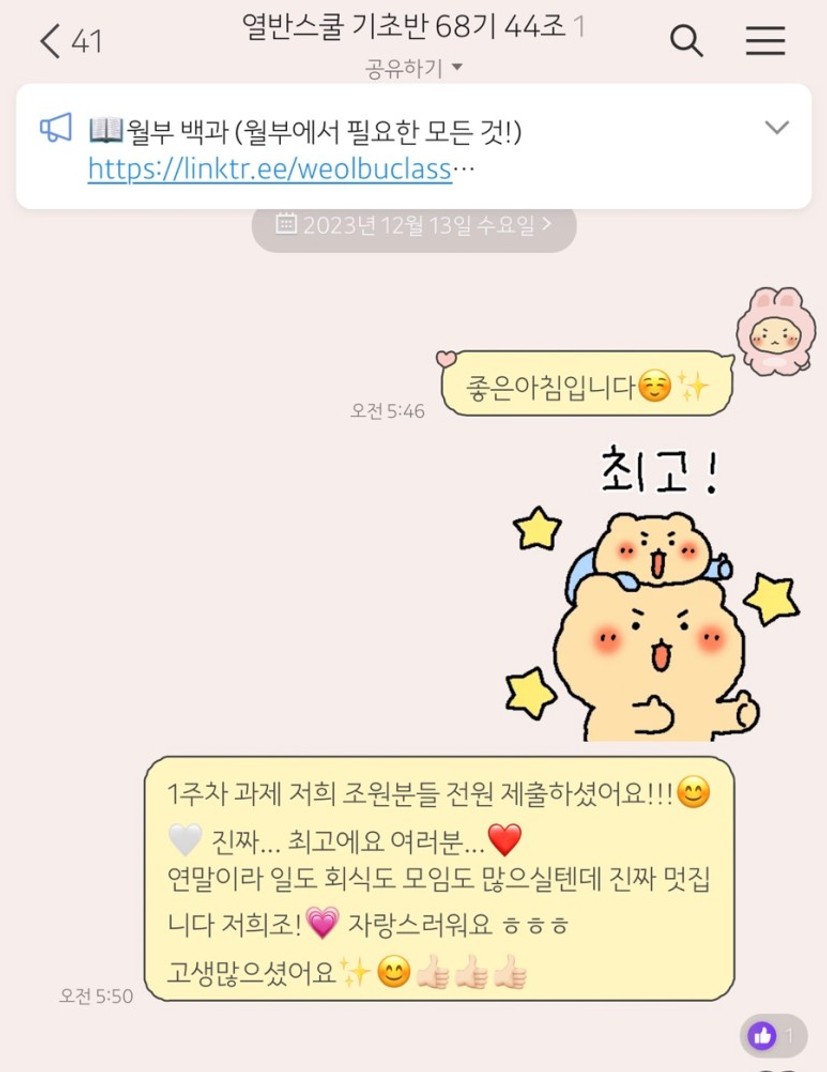Open the 2023년 12월 13일 date picker chip

pos(413,224)
